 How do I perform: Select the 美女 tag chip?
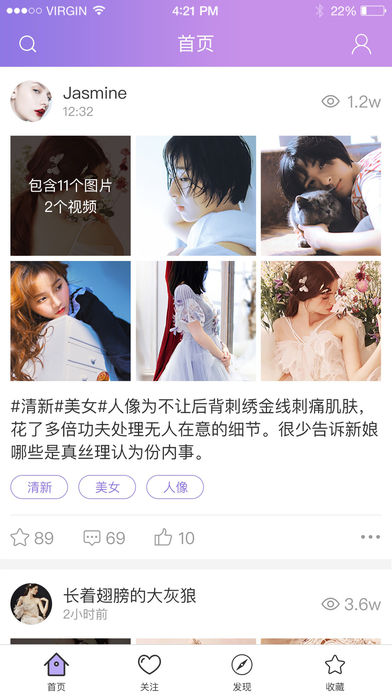point(107,487)
